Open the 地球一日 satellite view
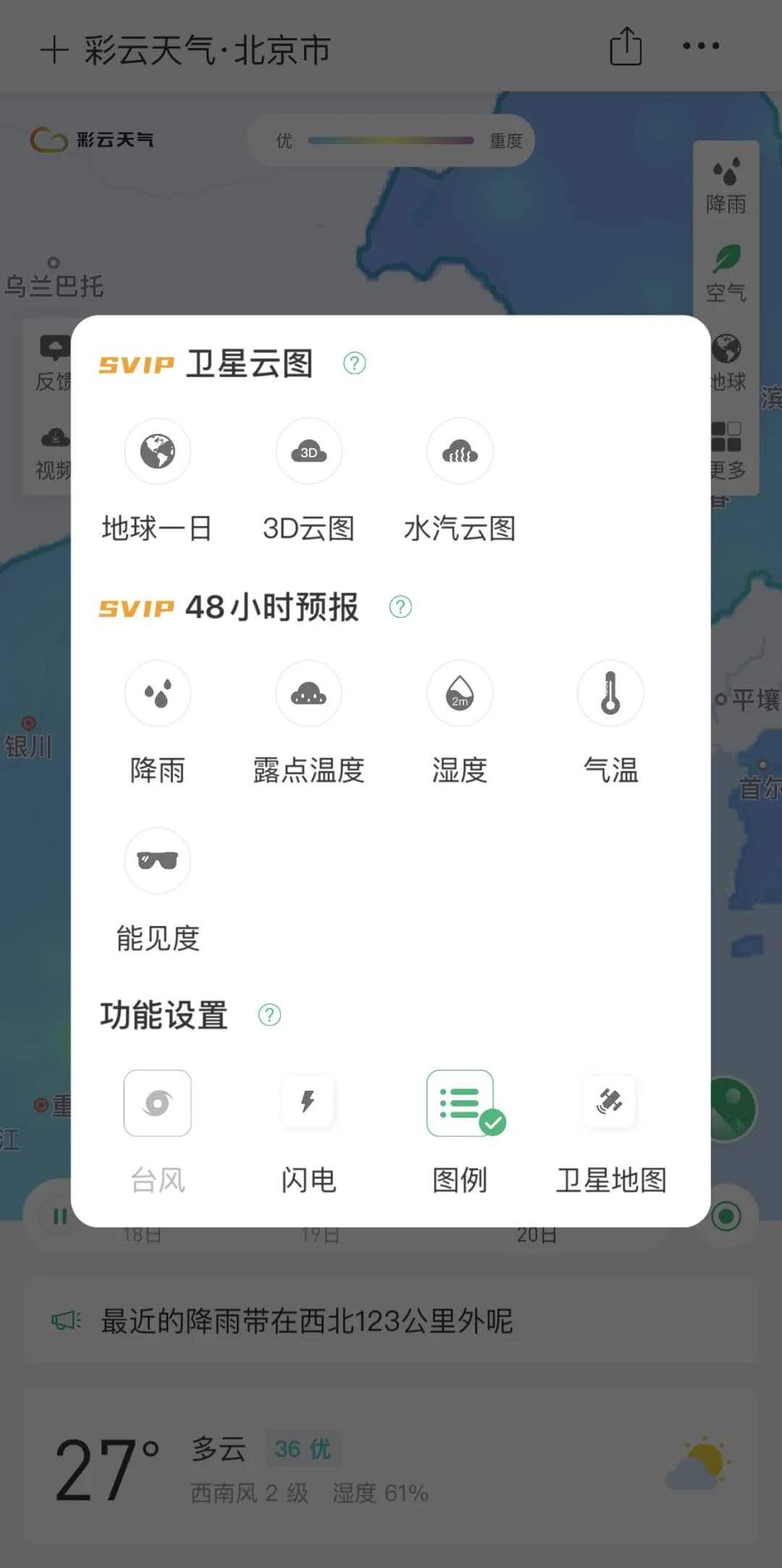The height and width of the screenshot is (1568, 782). tap(157, 452)
